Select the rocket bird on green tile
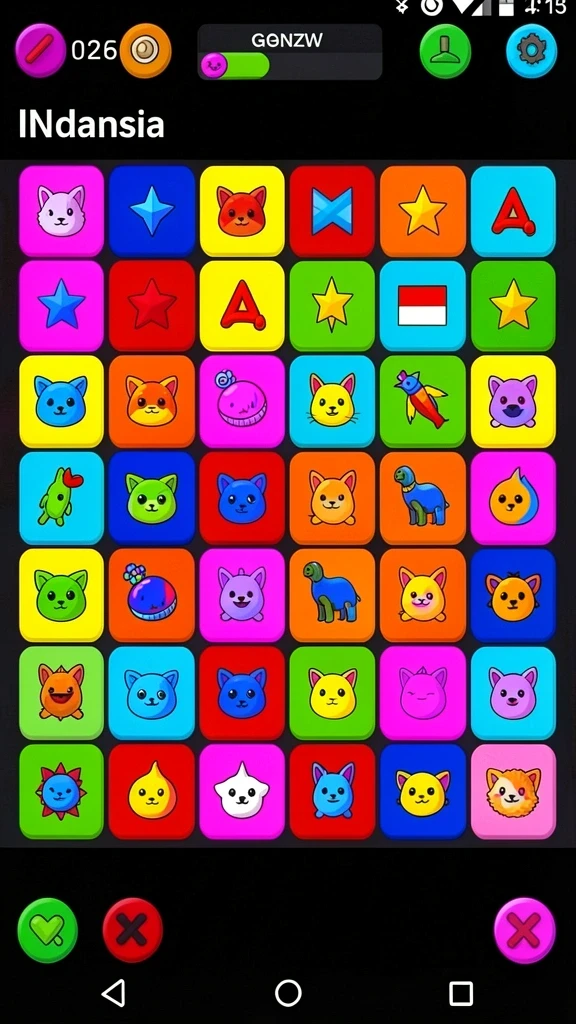Viewport: 576px width, 1024px height. pyautogui.click(x=423, y=401)
